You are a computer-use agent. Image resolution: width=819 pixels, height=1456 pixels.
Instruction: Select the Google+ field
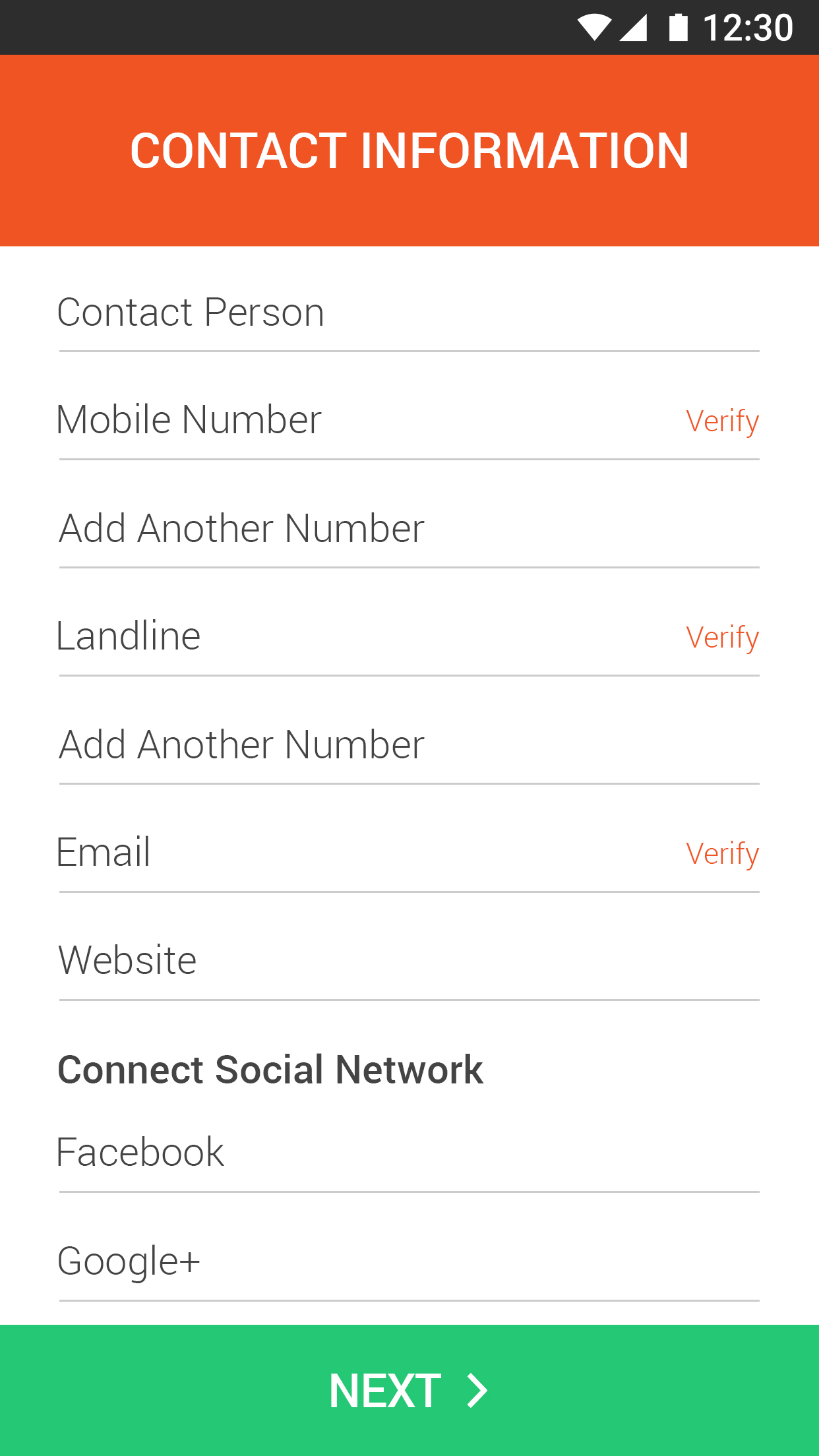[409, 1261]
